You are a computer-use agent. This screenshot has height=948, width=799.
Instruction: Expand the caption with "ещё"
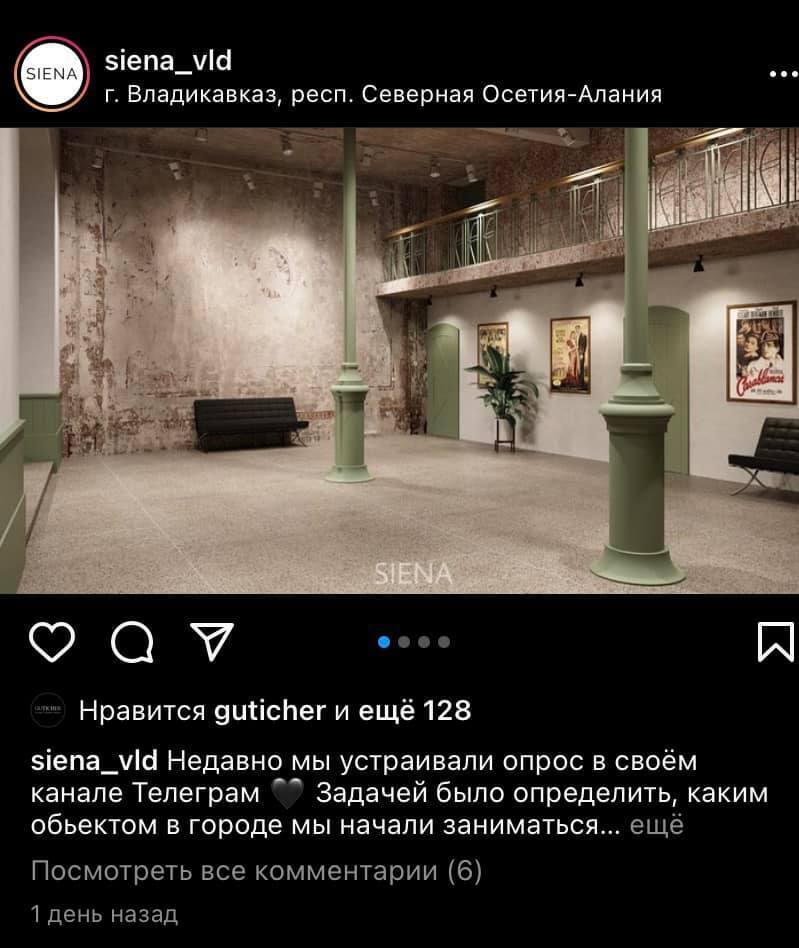coord(656,826)
